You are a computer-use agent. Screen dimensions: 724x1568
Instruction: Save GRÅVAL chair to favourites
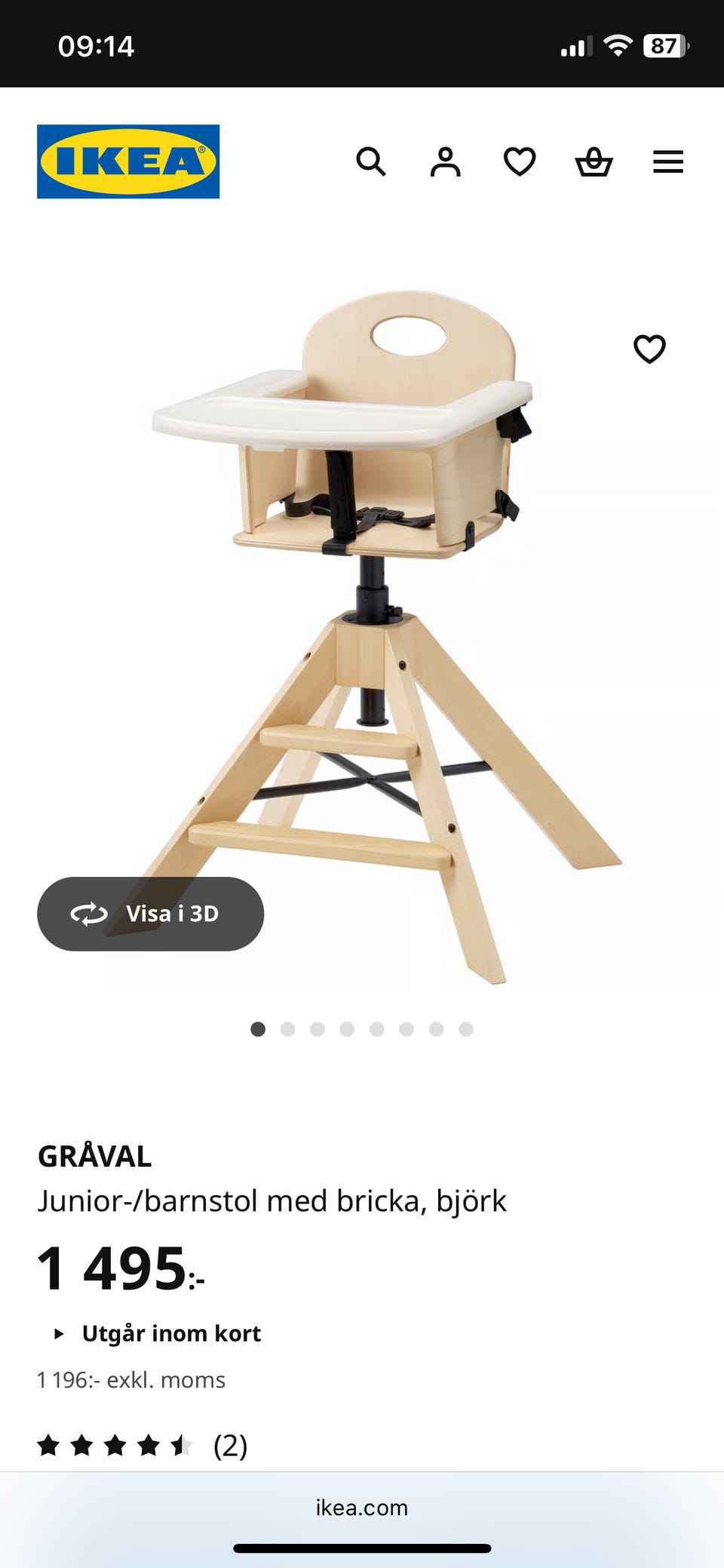click(x=649, y=349)
